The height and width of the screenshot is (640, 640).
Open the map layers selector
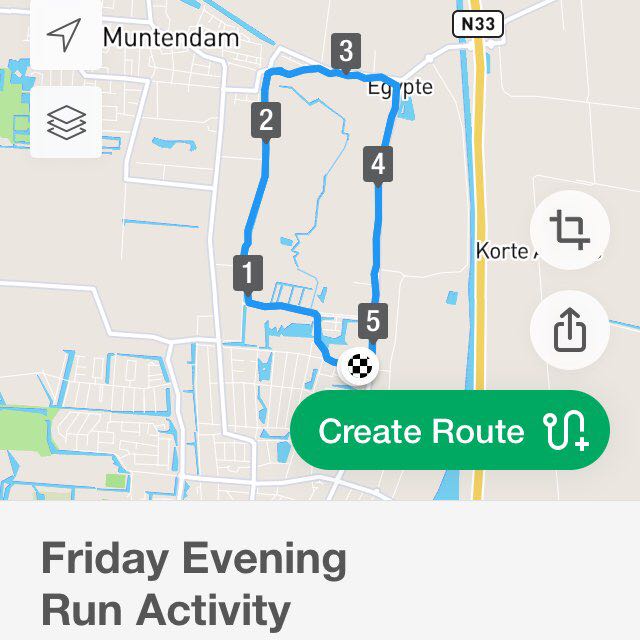click(66, 122)
